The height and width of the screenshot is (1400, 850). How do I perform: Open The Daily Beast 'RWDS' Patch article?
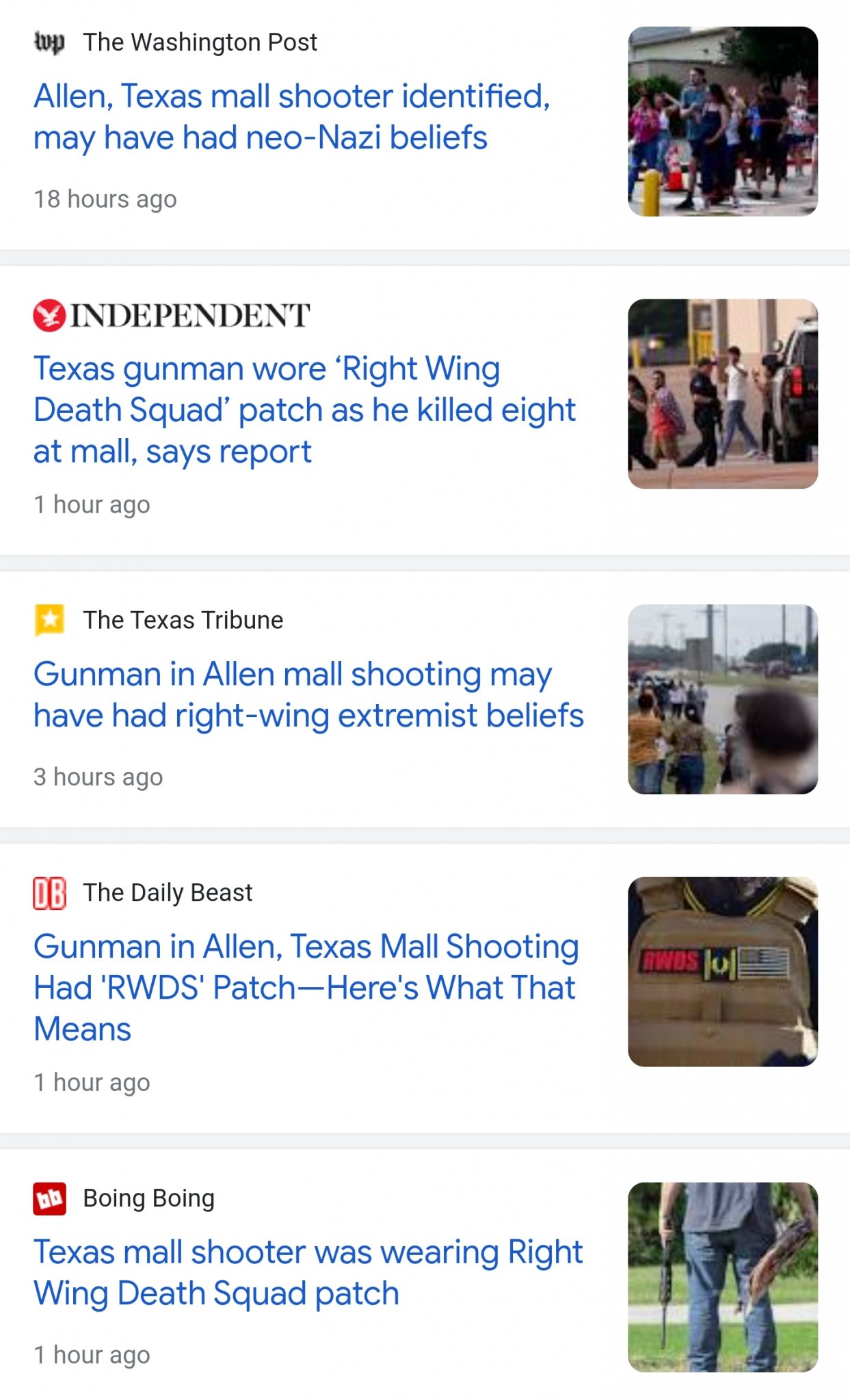coord(306,987)
